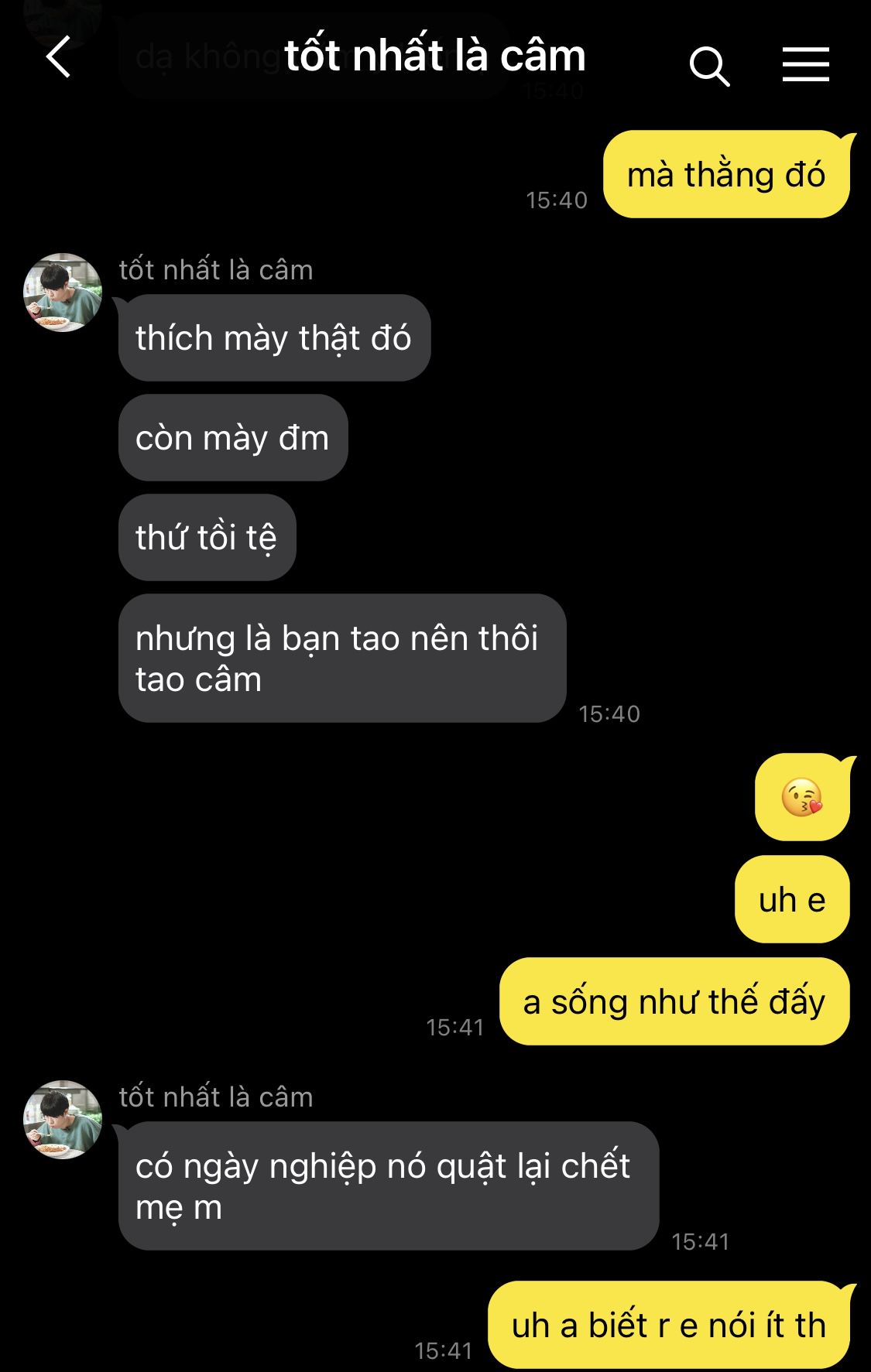Open sender's avatar above 'thích mày thật đó'
Screen dimensions: 871x1372
(63, 293)
